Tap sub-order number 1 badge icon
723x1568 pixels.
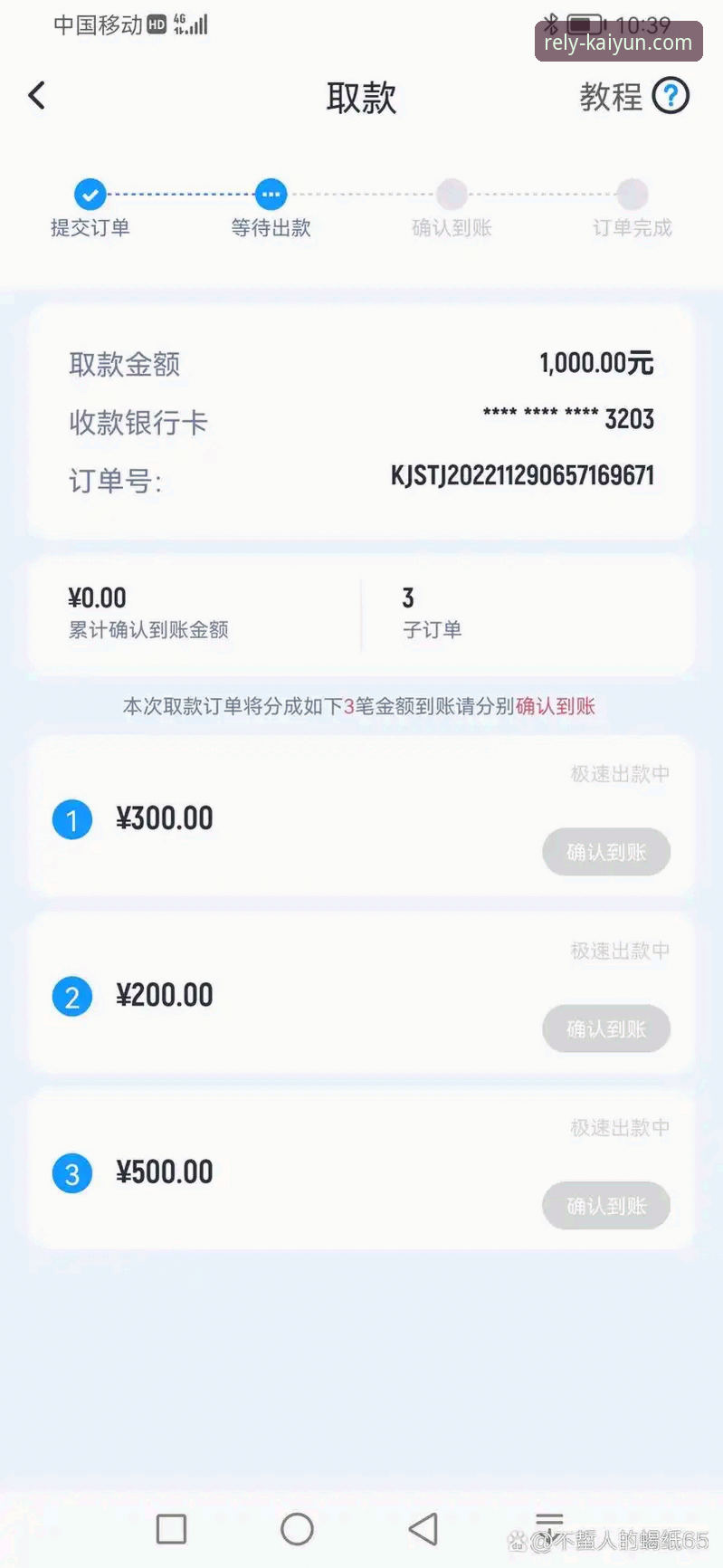click(72, 818)
